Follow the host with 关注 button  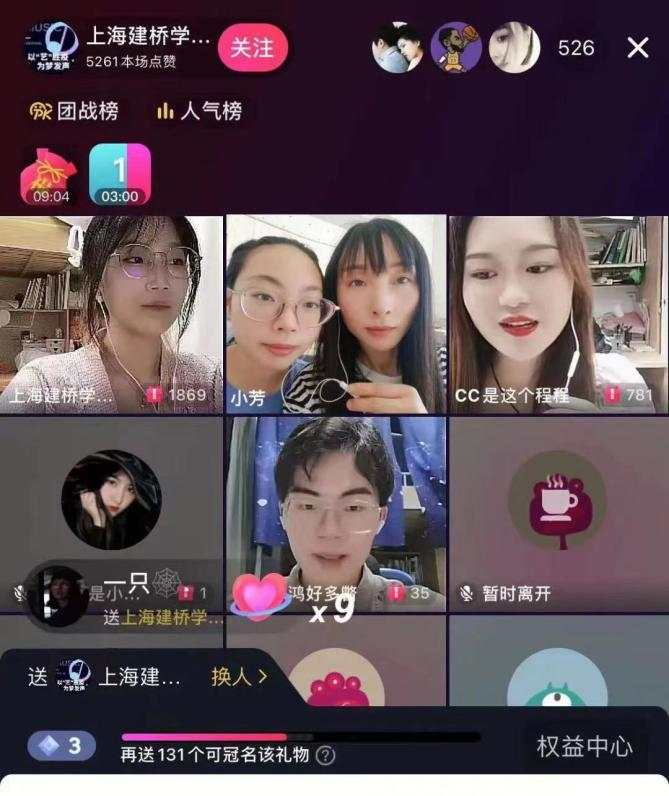pos(252,48)
